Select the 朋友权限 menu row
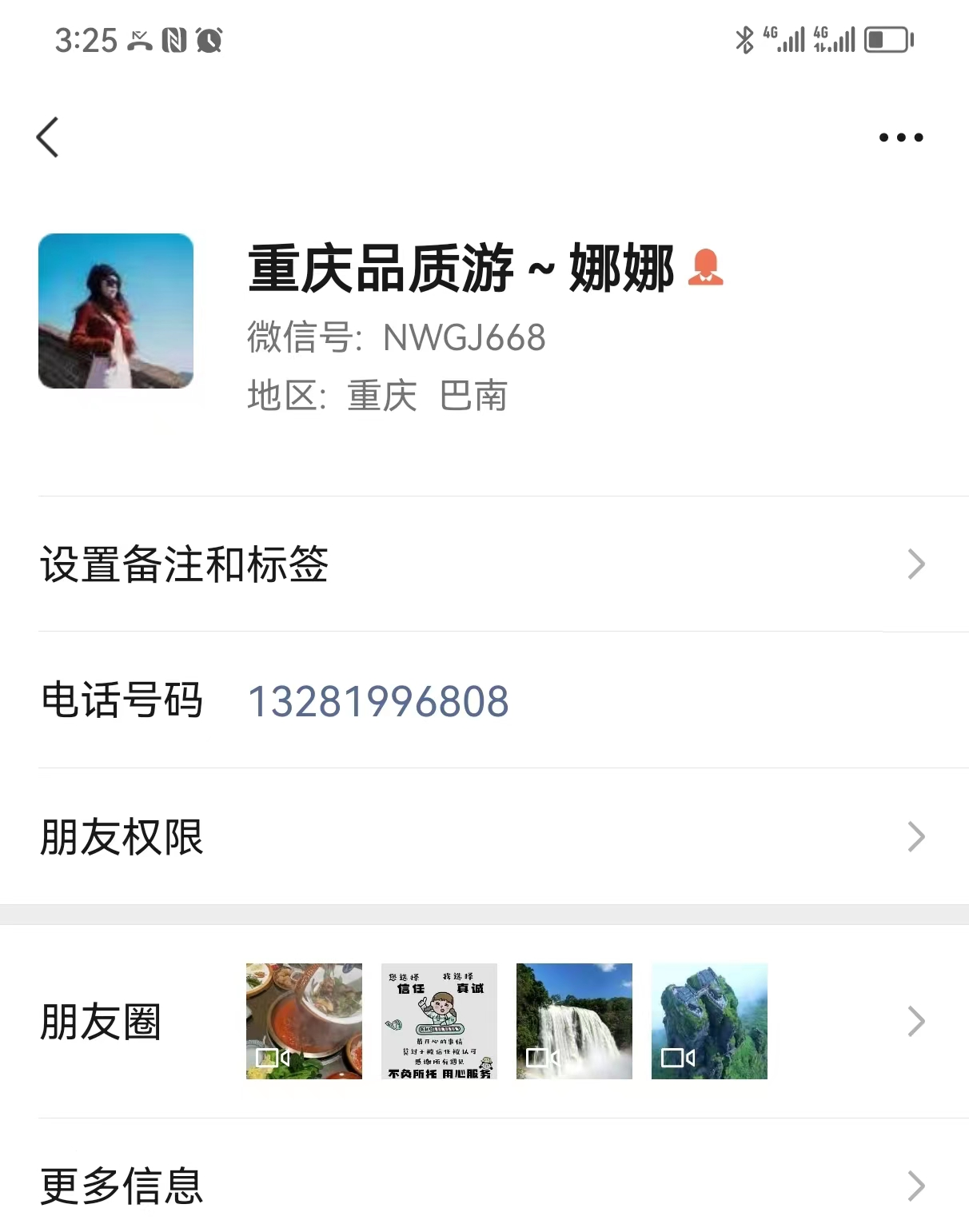Image resolution: width=969 pixels, height=1232 pixels. tap(120, 837)
